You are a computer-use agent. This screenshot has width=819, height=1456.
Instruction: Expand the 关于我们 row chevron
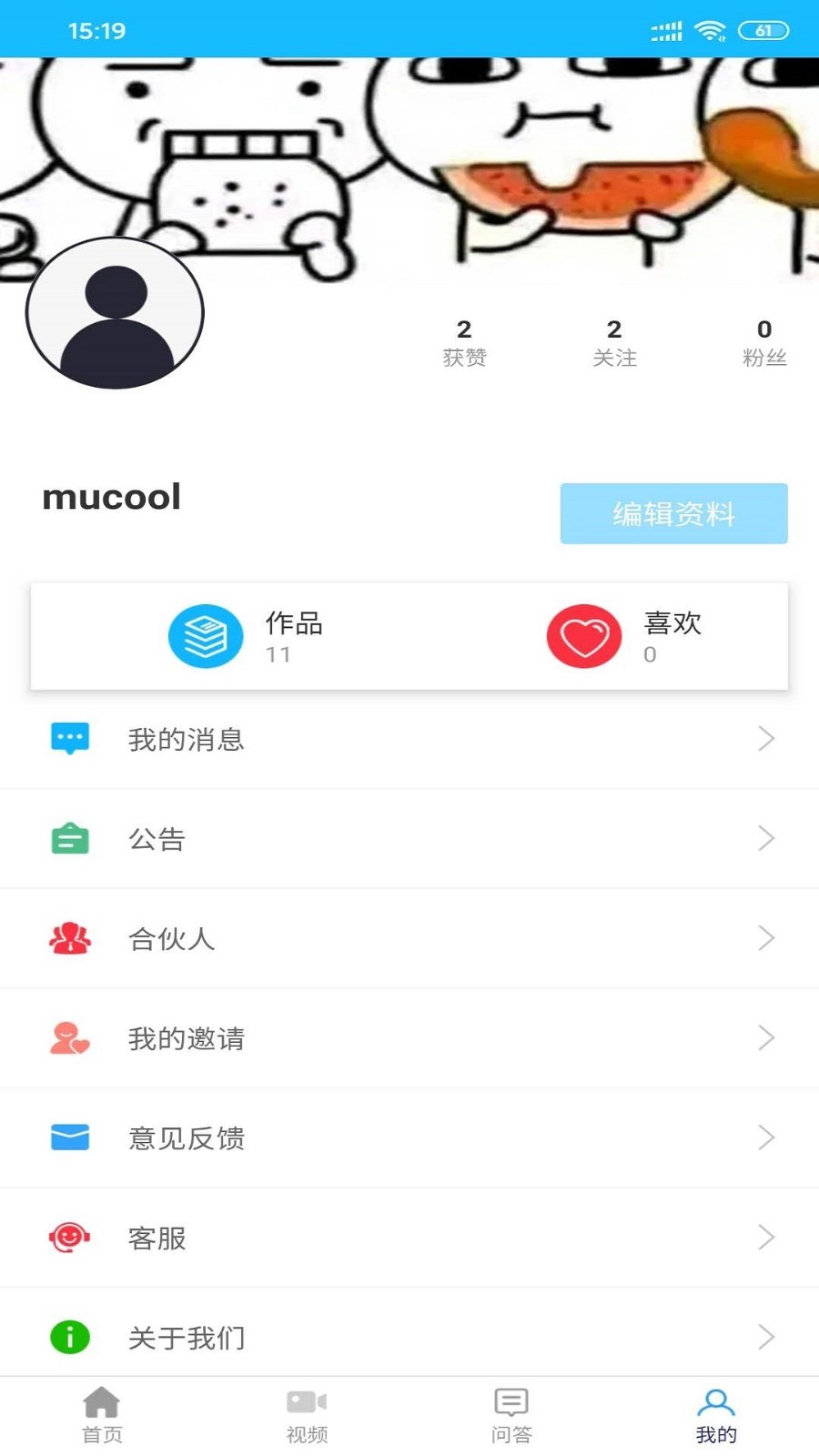[765, 1337]
